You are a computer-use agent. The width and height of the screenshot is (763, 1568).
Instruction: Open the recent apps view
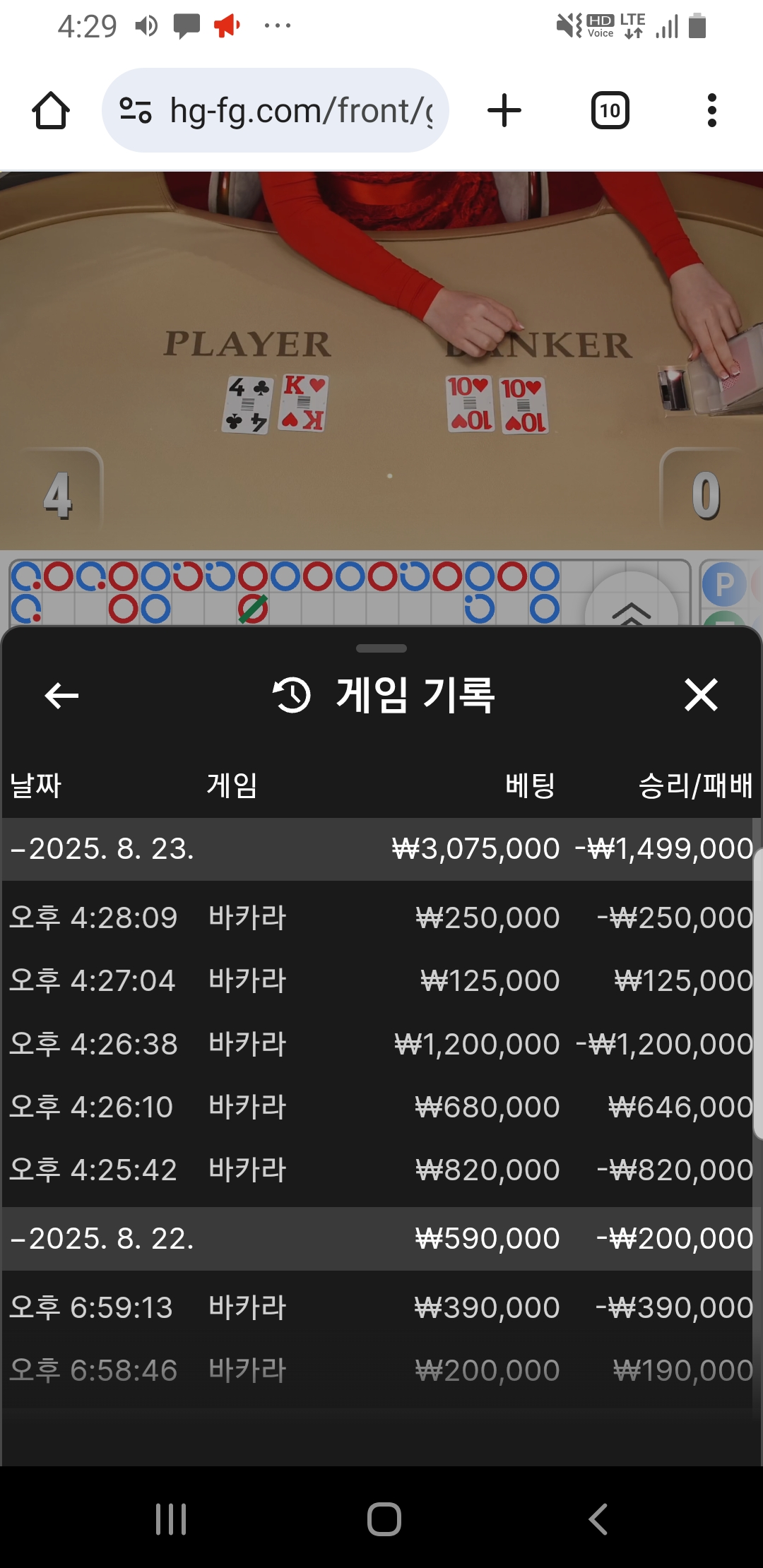[x=171, y=1519]
